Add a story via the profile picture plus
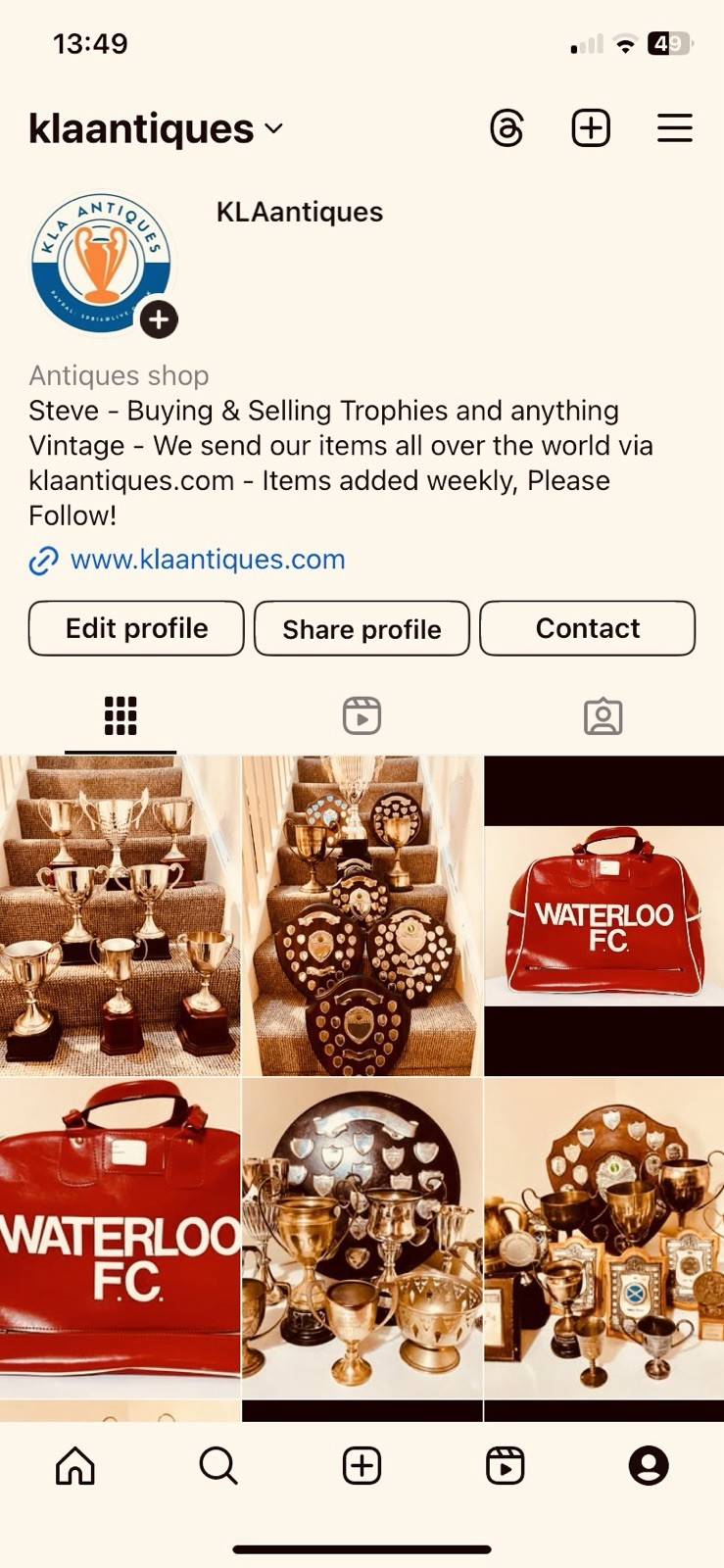The height and width of the screenshot is (1568, 724). pos(159,318)
